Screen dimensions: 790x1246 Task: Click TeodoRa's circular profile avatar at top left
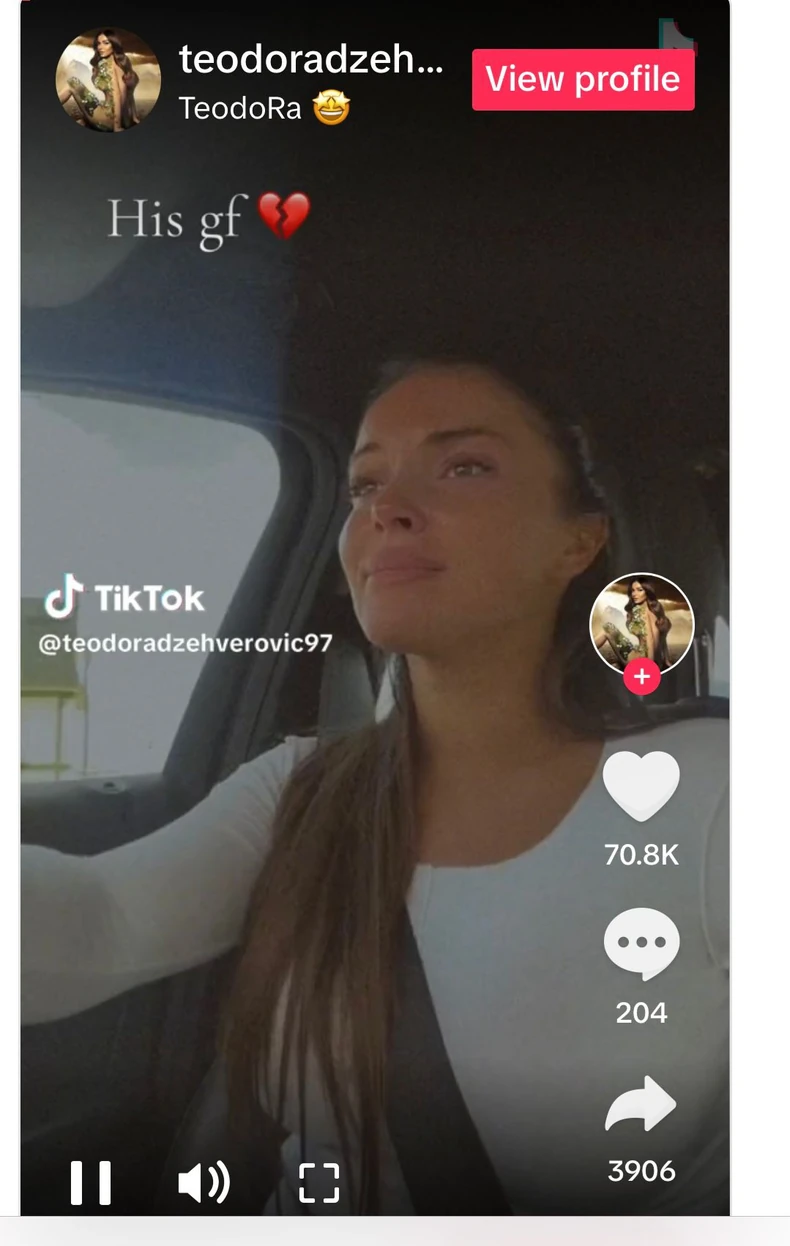(x=109, y=80)
